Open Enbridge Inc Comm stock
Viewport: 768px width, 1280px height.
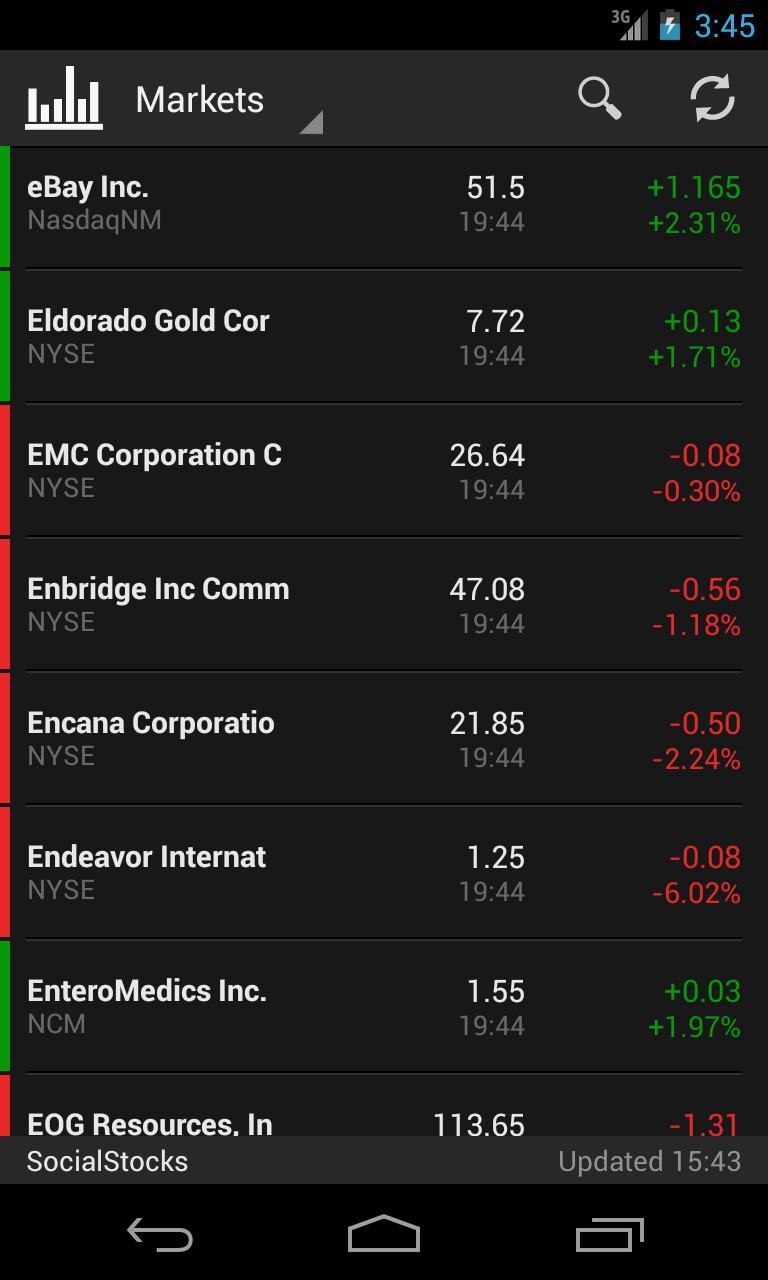coord(384,606)
